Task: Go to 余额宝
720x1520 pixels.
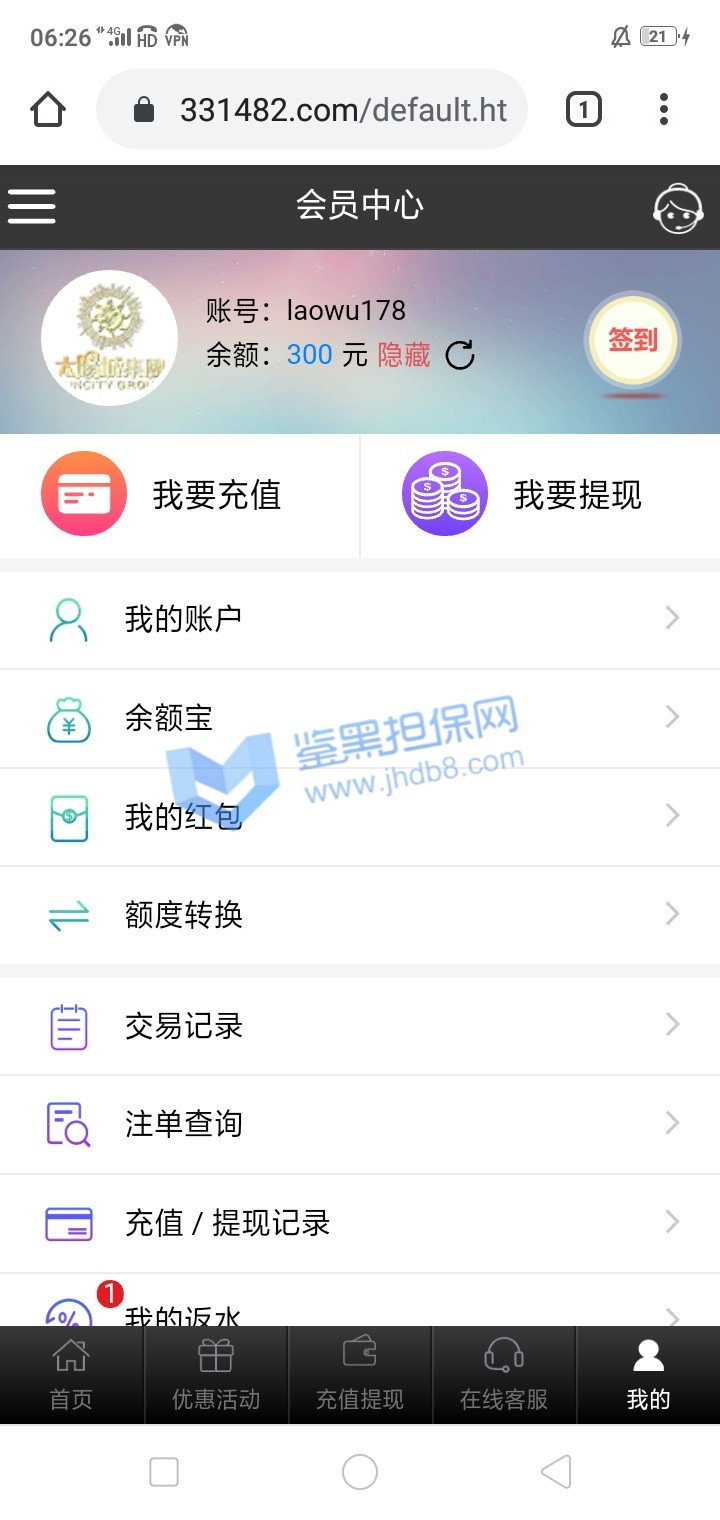Action: (x=360, y=718)
